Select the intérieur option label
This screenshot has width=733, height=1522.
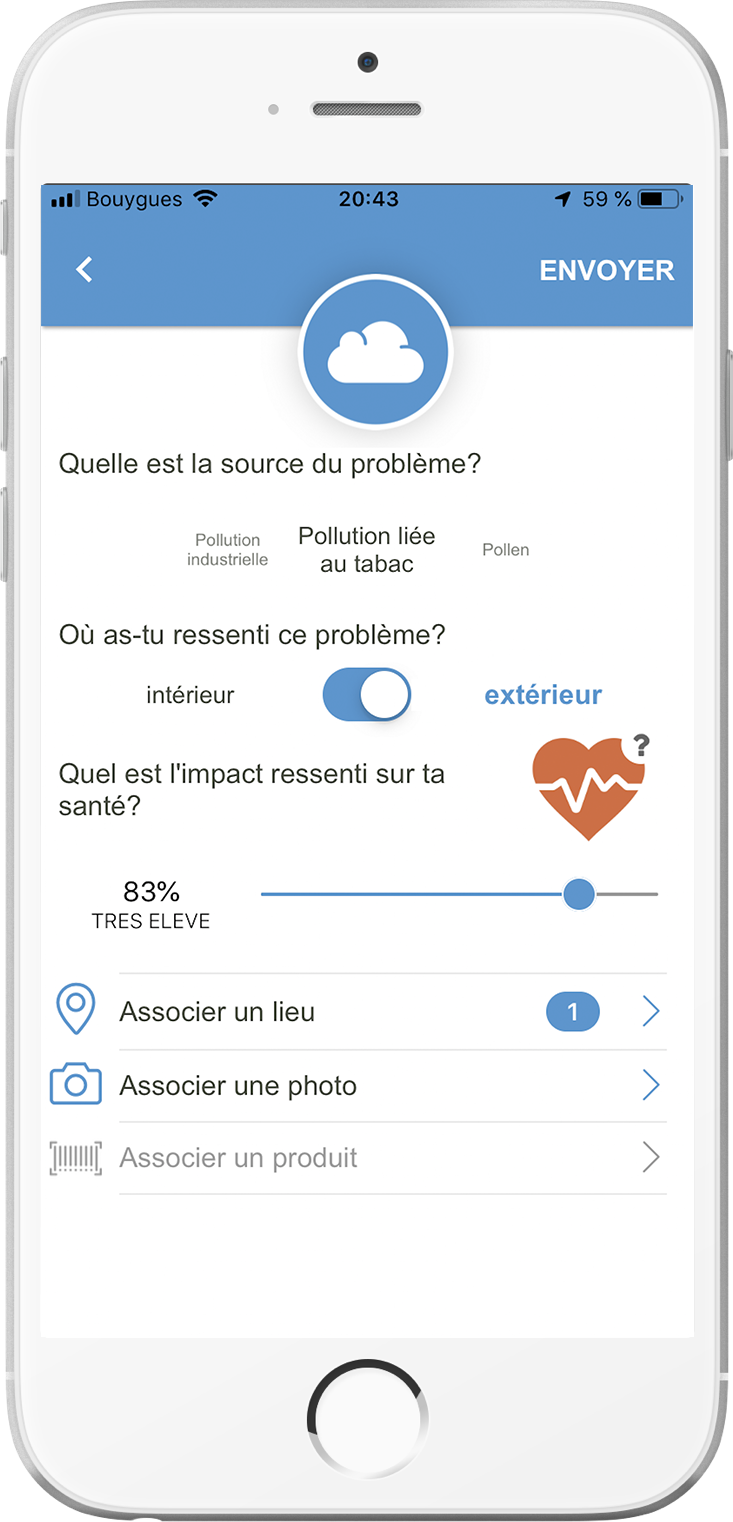pos(190,695)
